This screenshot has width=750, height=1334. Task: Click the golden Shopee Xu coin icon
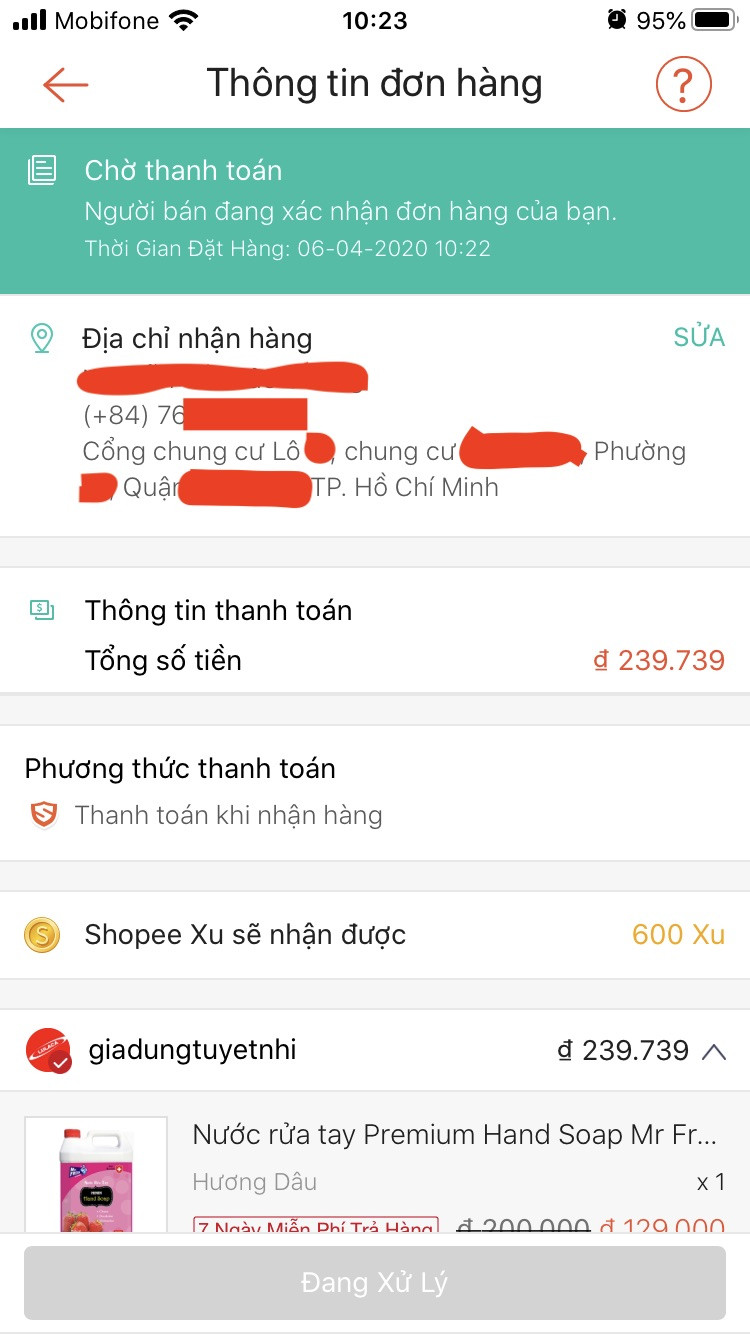[41, 934]
